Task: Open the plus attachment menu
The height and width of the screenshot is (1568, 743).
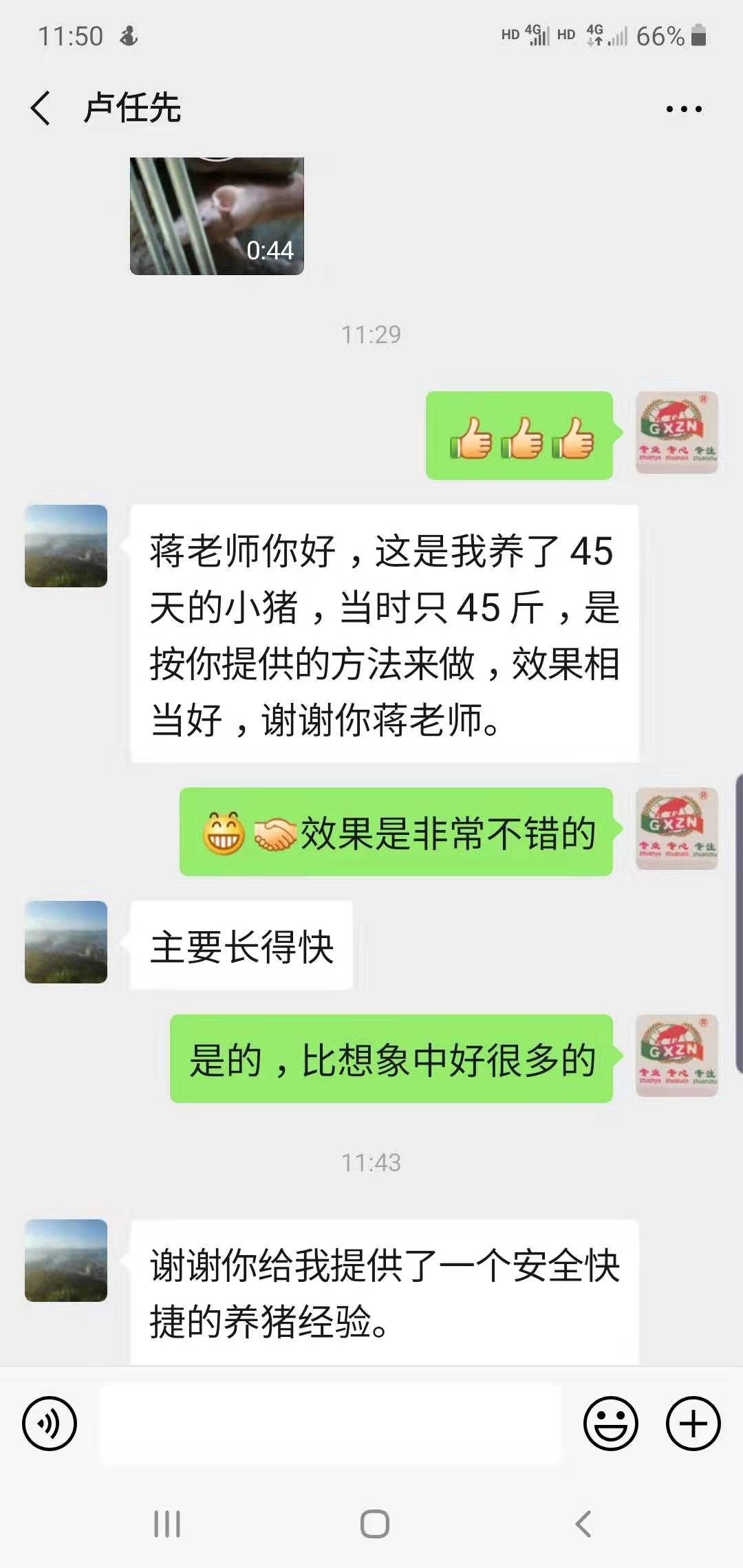Action: coord(693,1423)
